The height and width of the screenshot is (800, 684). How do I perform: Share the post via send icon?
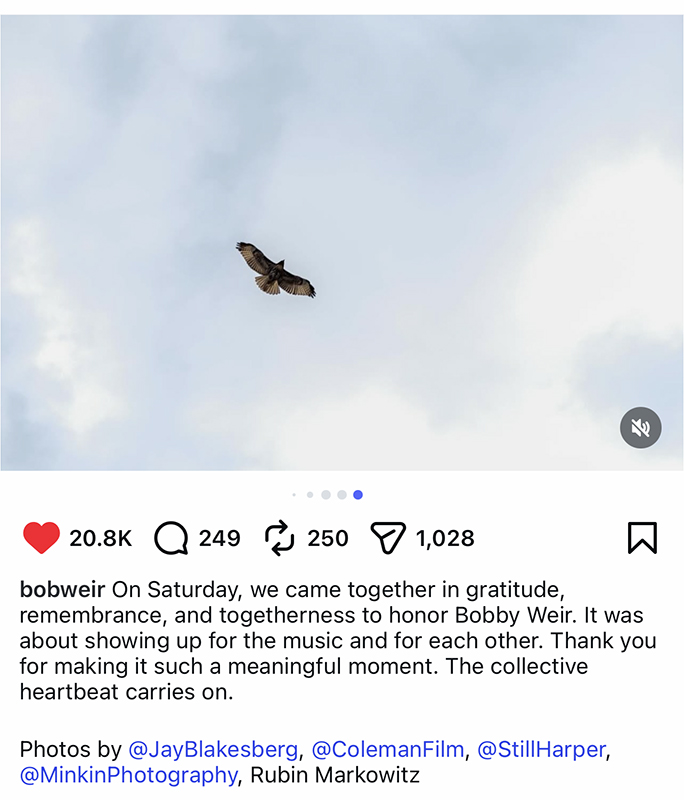click(387, 538)
